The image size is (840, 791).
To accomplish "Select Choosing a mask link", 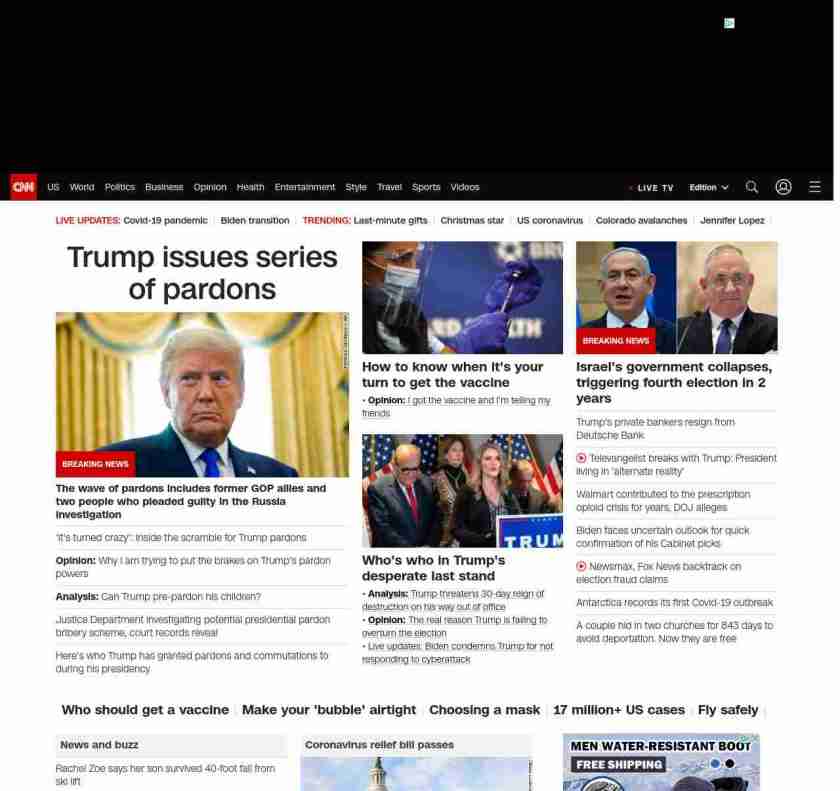I will [484, 710].
